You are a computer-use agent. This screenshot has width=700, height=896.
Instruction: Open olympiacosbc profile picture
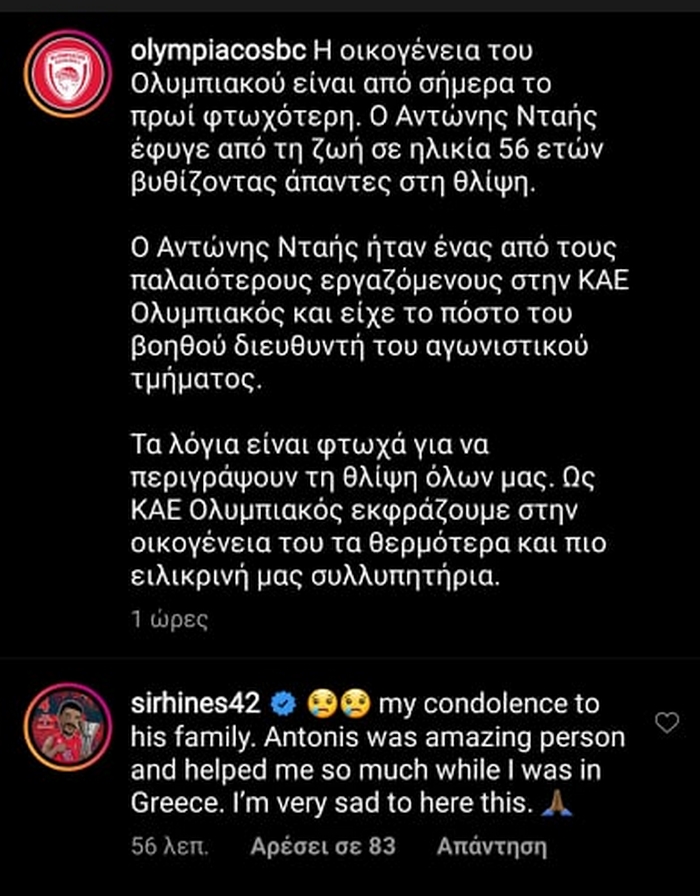[x=69, y=74]
